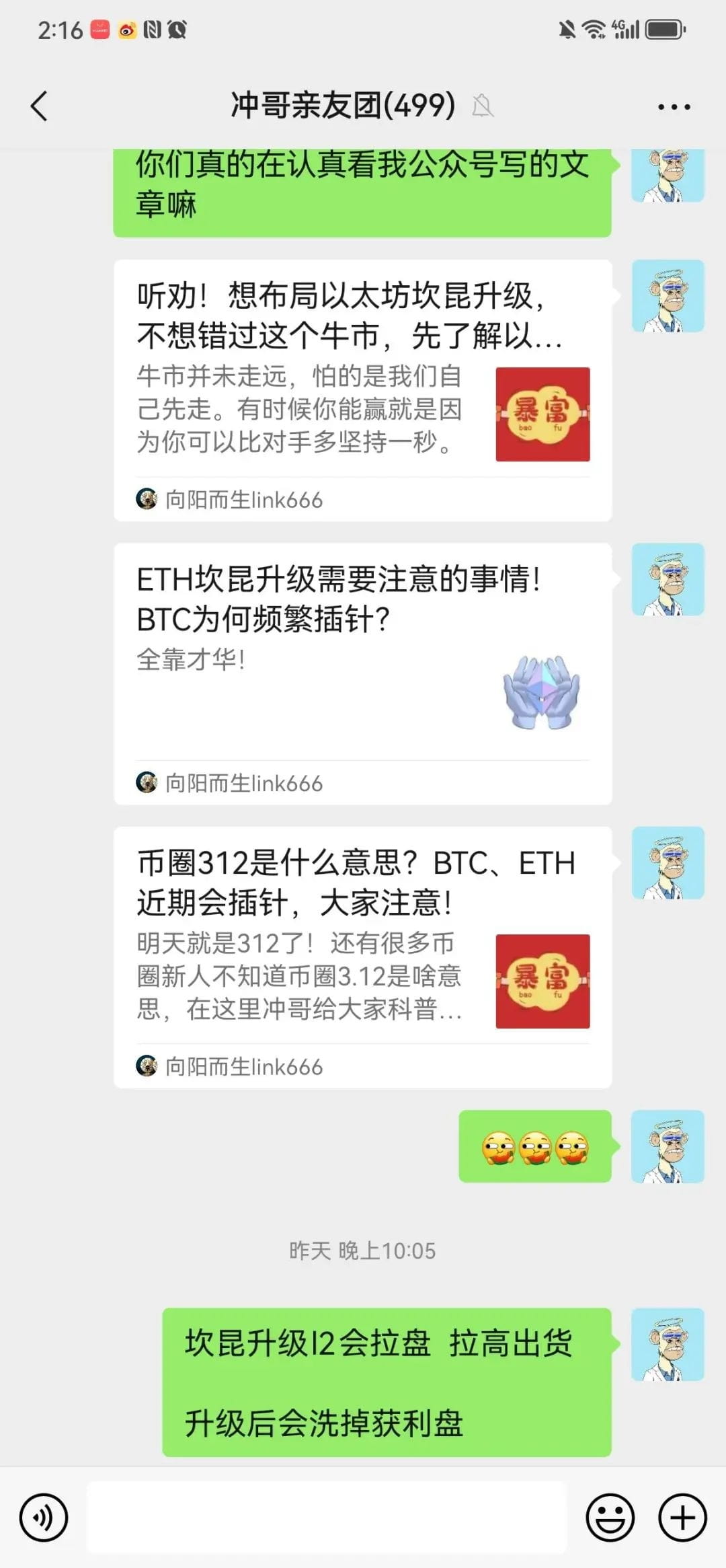Switch to voice message input
The width and height of the screenshot is (726, 1568).
click(44, 1518)
